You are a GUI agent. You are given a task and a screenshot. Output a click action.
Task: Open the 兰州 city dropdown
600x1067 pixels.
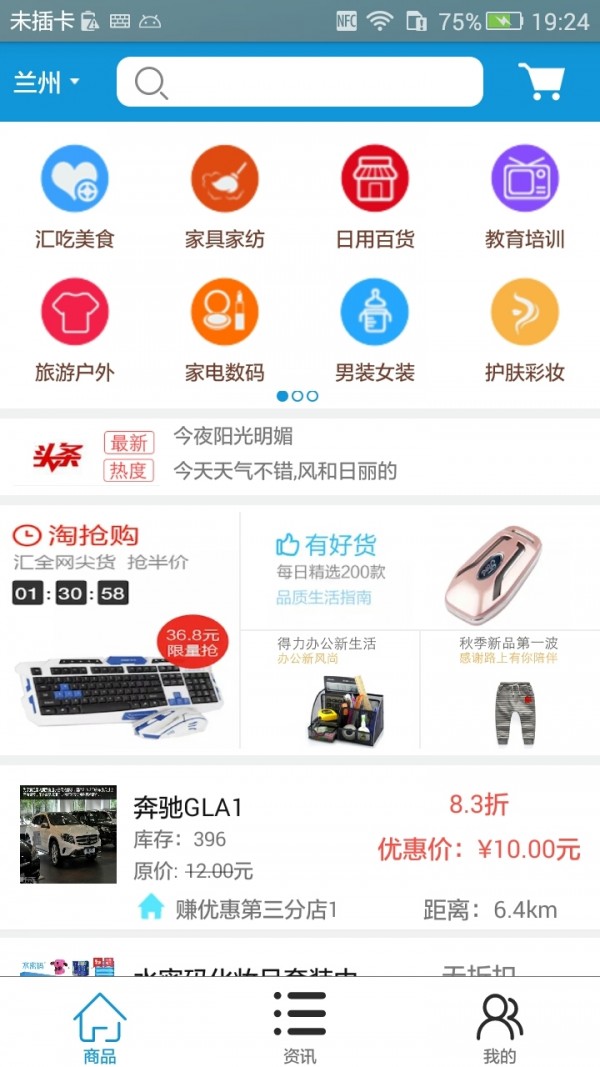(x=46, y=82)
